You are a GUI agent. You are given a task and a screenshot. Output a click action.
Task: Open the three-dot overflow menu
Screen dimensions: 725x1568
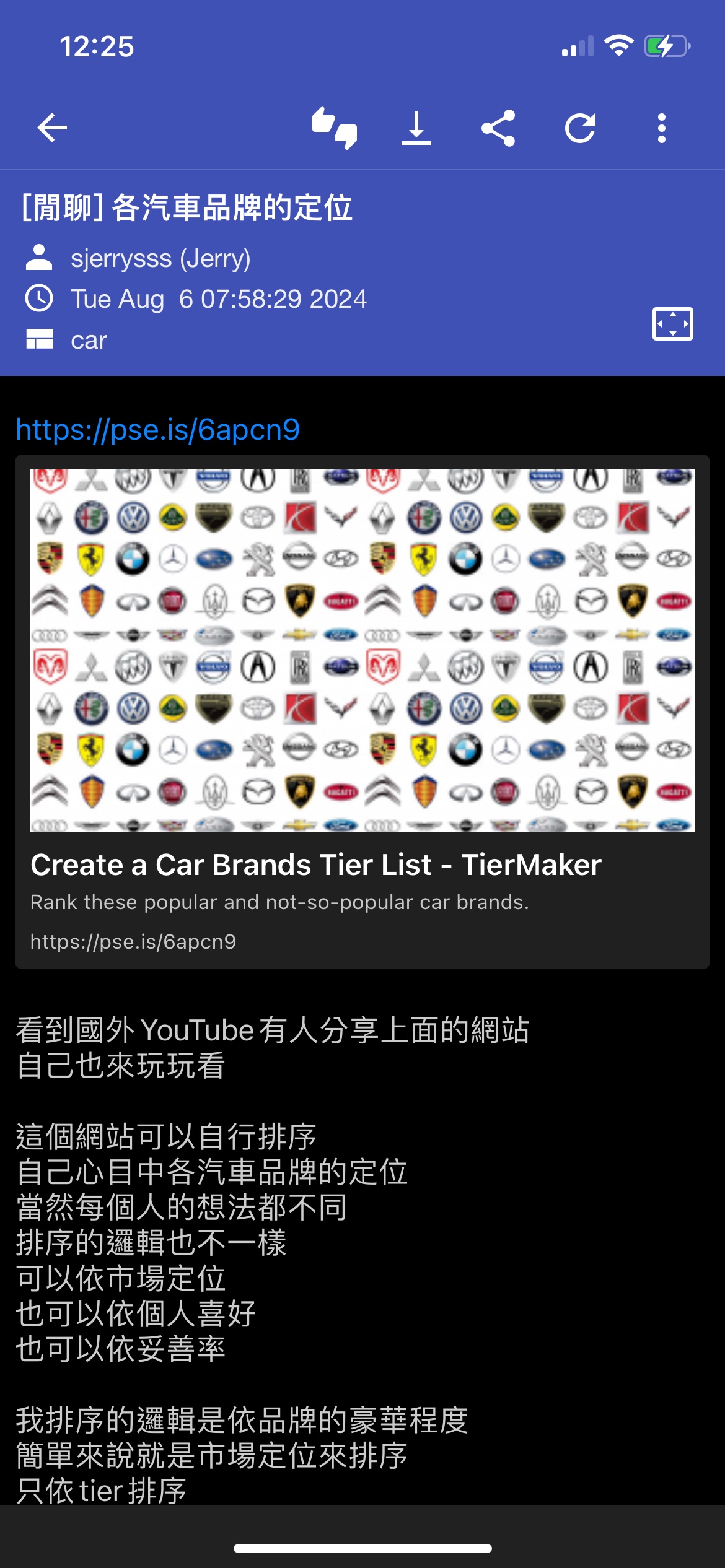(x=661, y=128)
